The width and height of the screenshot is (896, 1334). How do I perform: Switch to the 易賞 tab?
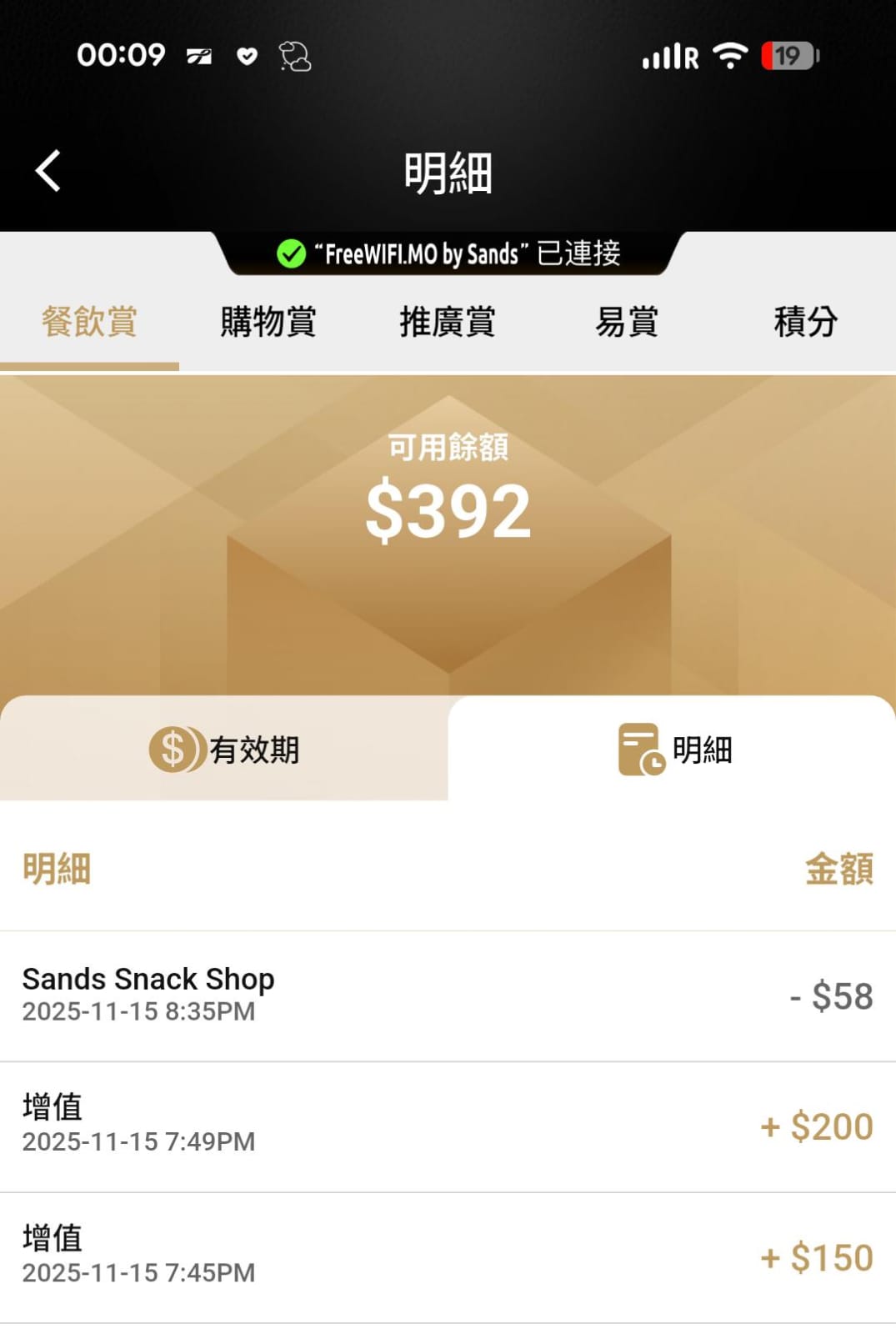pyautogui.click(x=627, y=322)
